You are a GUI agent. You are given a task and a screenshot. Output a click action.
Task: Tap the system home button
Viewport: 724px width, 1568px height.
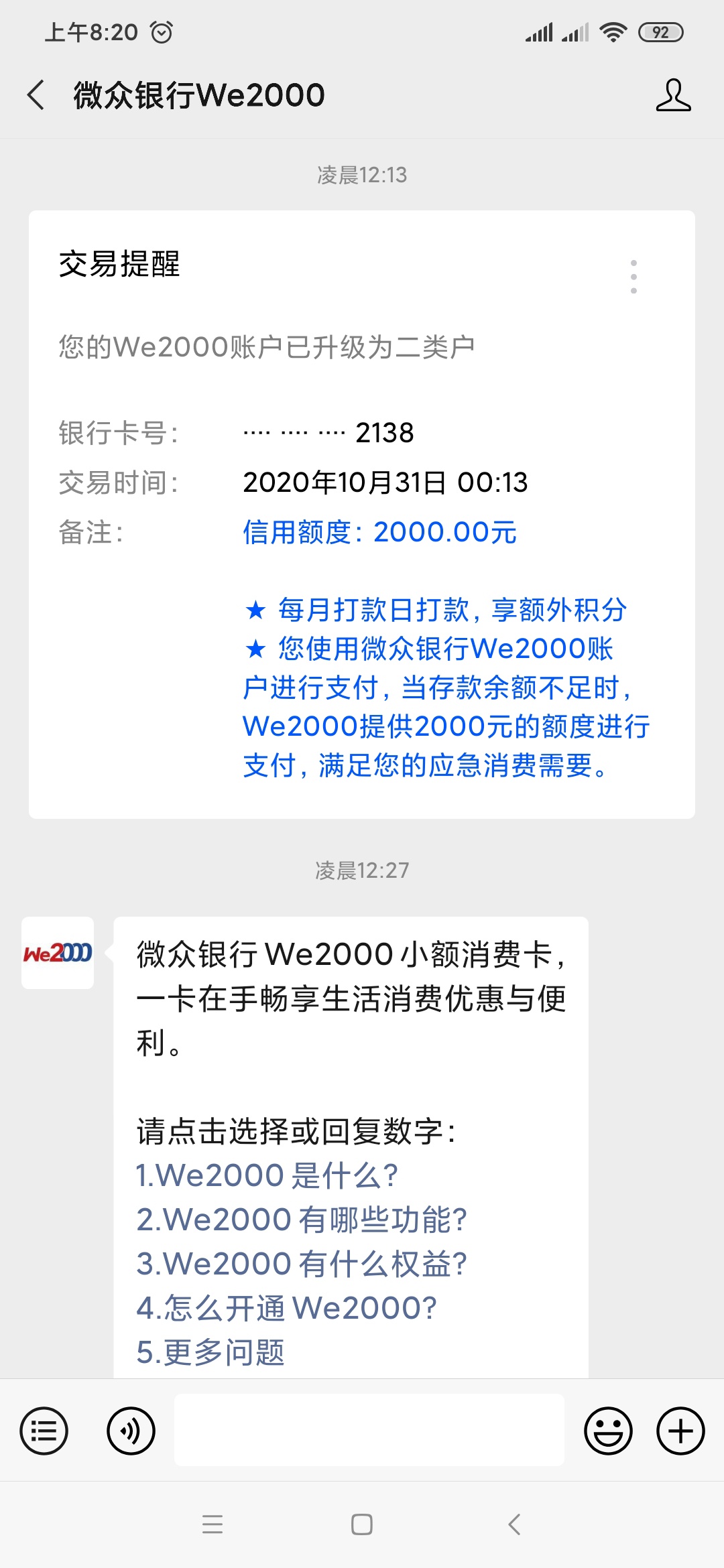(362, 1524)
